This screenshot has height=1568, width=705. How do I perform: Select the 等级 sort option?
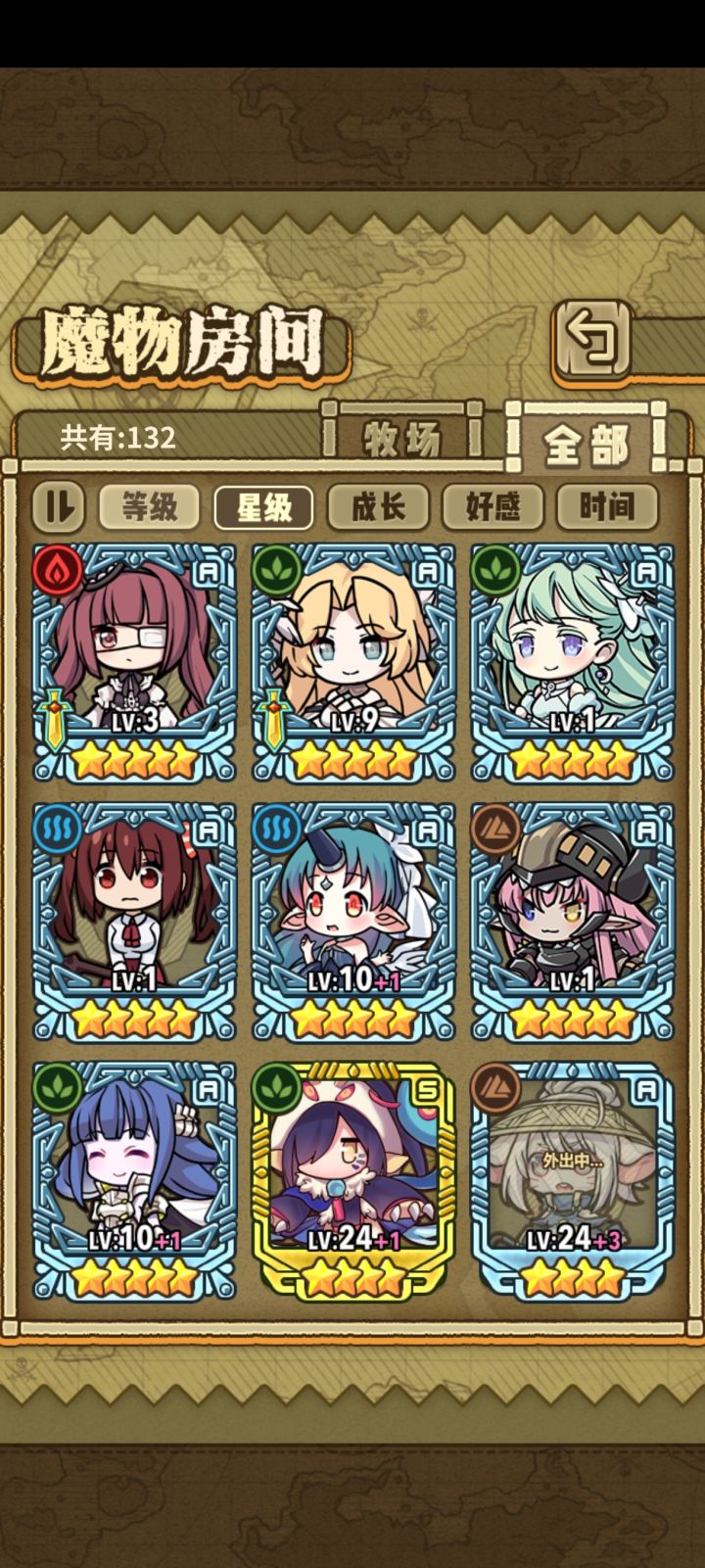(148, 506)
